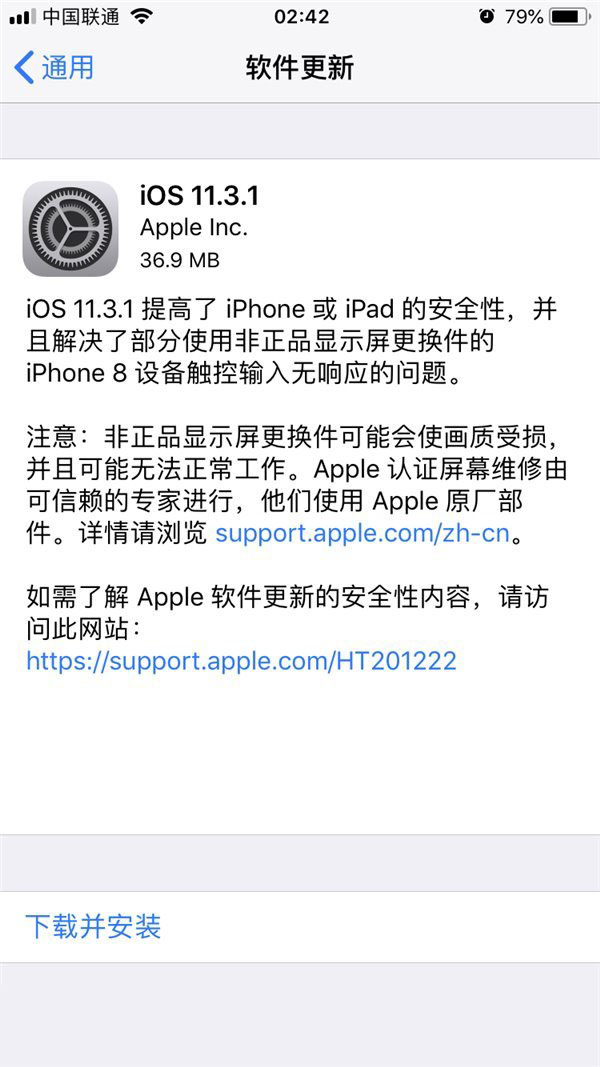The height and width of the screenshot is (1067, 600).
Task: Tap 下载并安装 to install update
Action: tap(93, 926)
